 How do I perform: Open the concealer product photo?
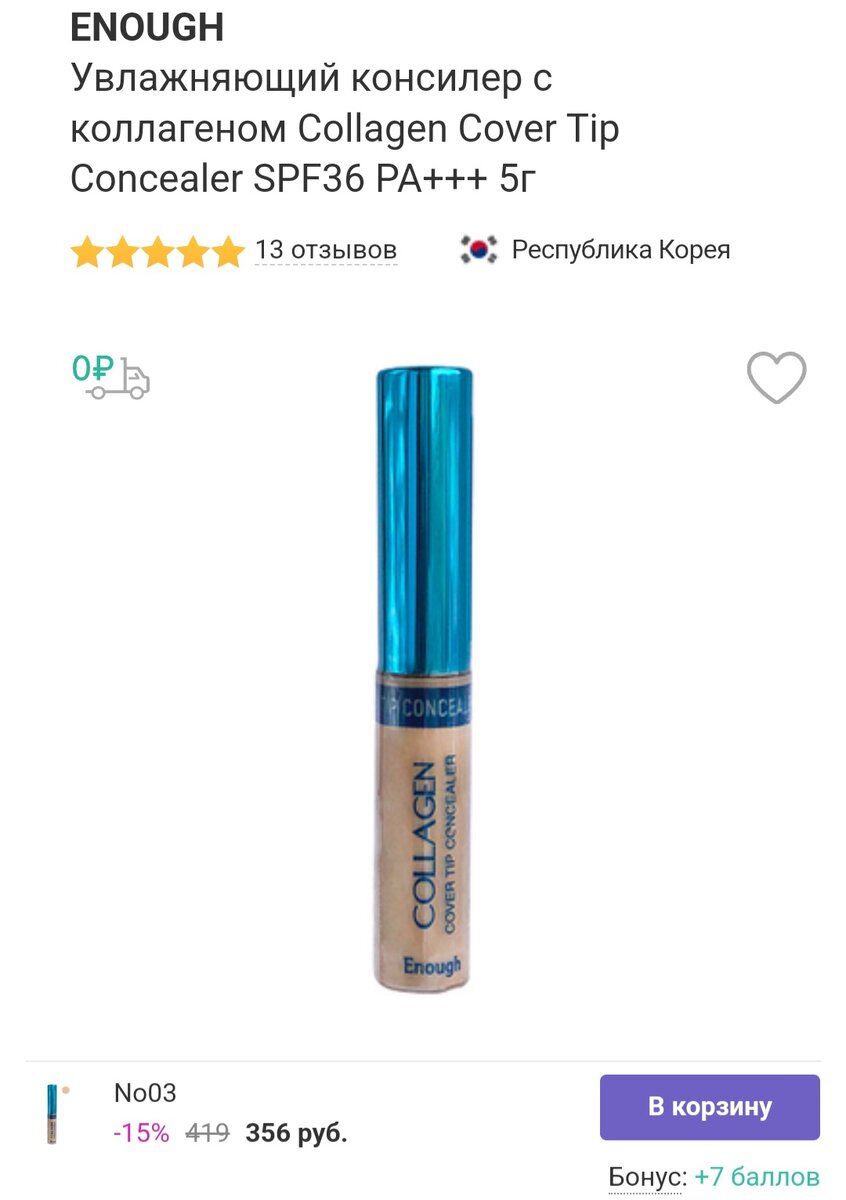[x=424, y=680]
